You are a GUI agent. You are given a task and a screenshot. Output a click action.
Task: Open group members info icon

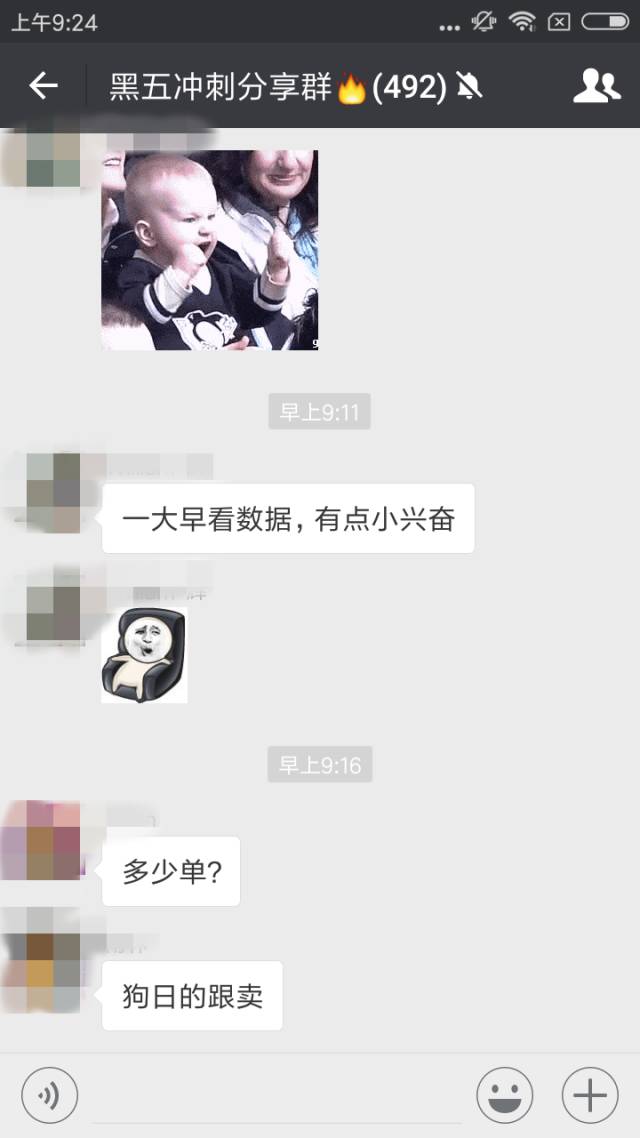point(596,87)
